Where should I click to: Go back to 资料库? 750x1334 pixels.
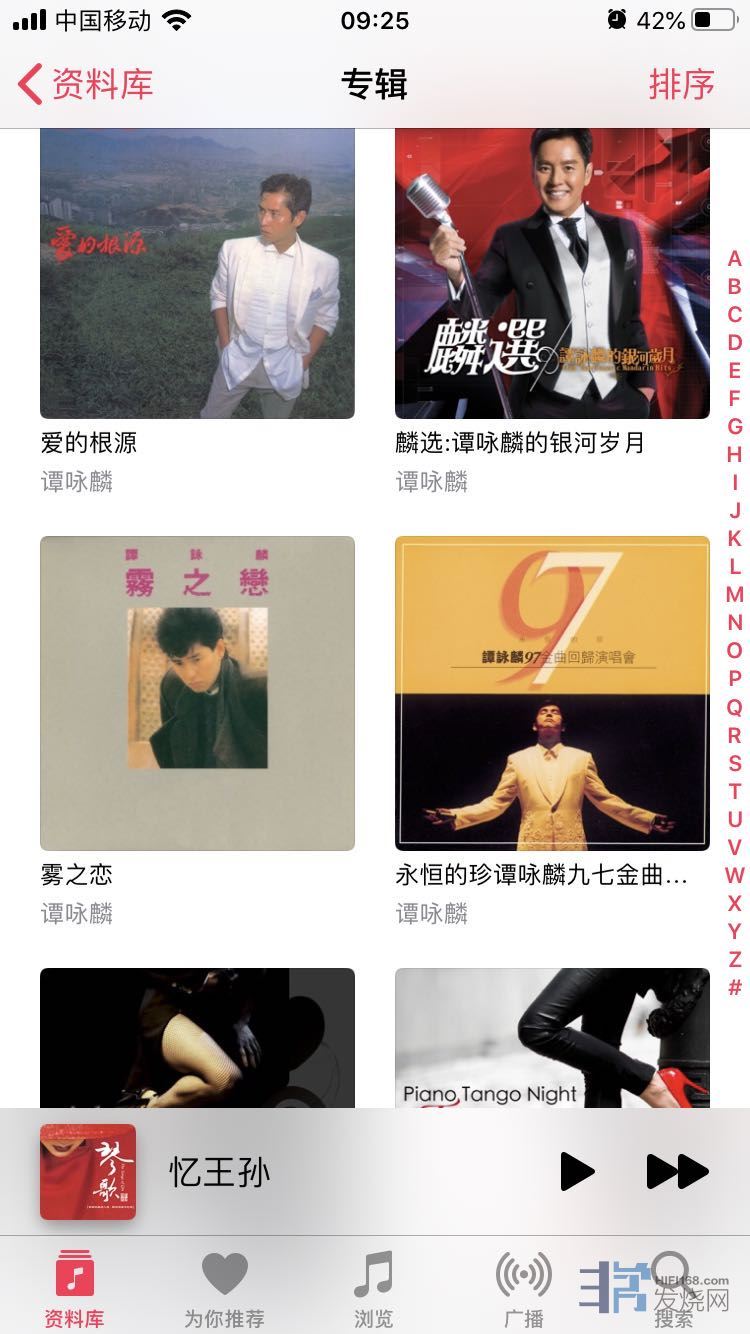coord(86,84)
